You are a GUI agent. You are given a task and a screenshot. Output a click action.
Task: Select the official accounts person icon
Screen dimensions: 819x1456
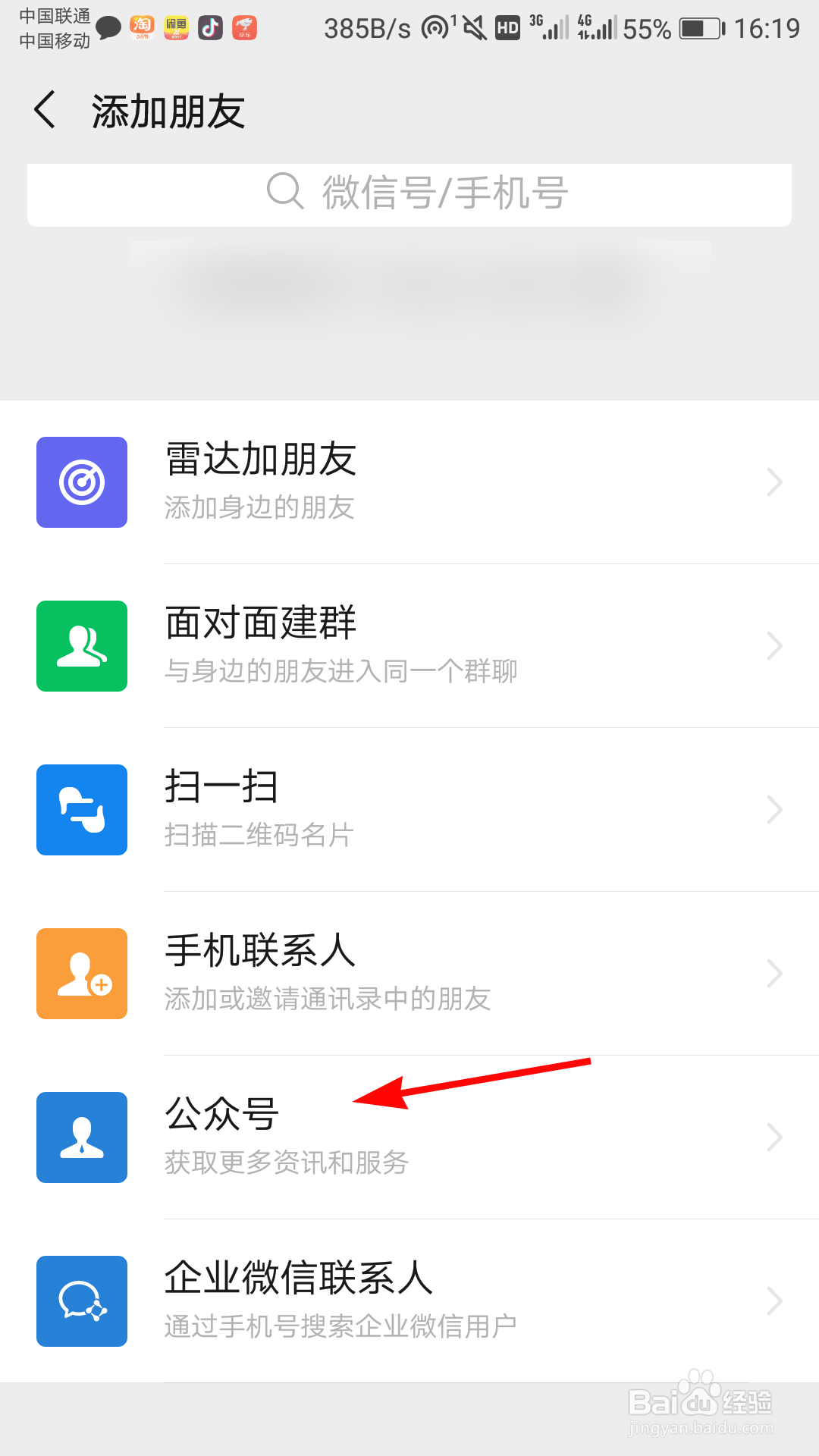tap(81, 1137)
